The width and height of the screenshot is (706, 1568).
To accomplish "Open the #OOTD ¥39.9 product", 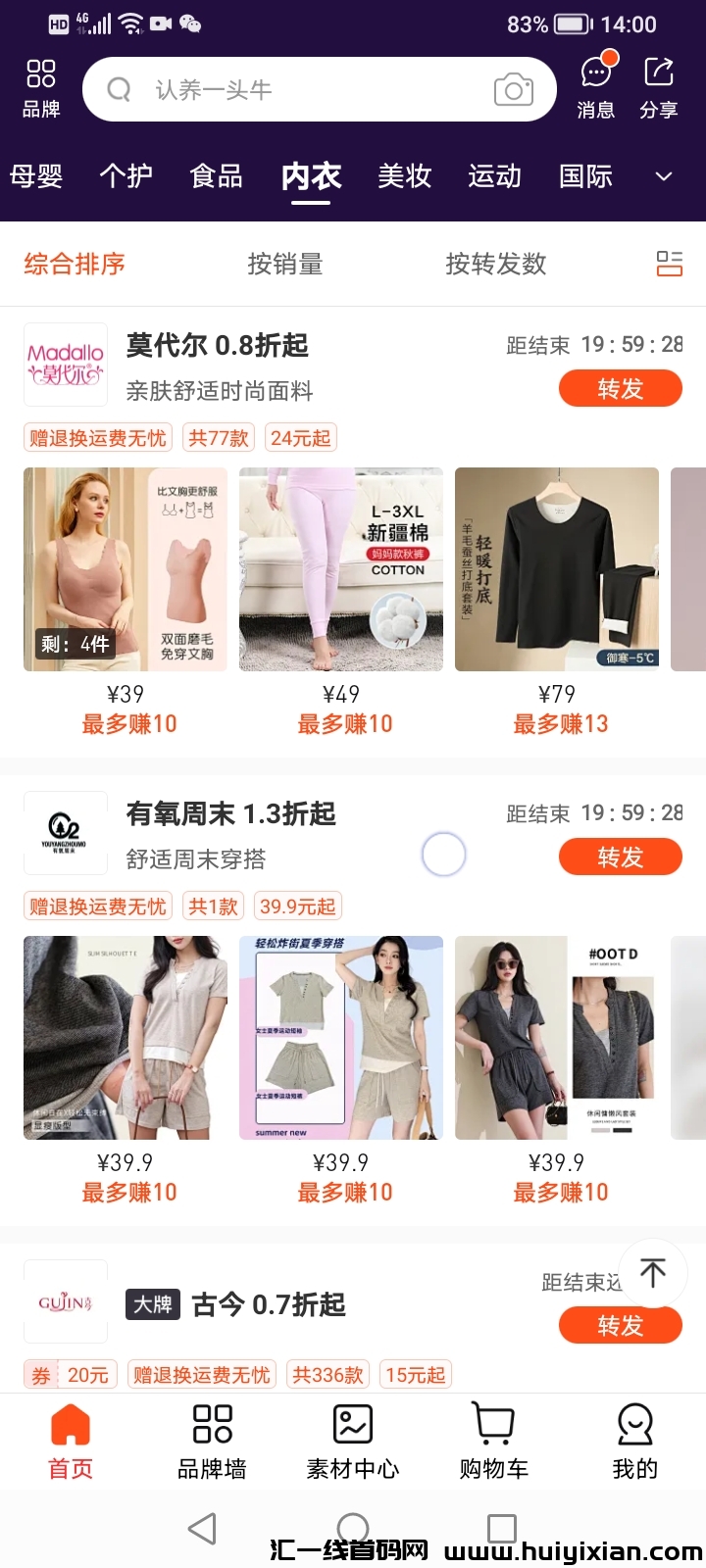I will (x=557, y=1038).
